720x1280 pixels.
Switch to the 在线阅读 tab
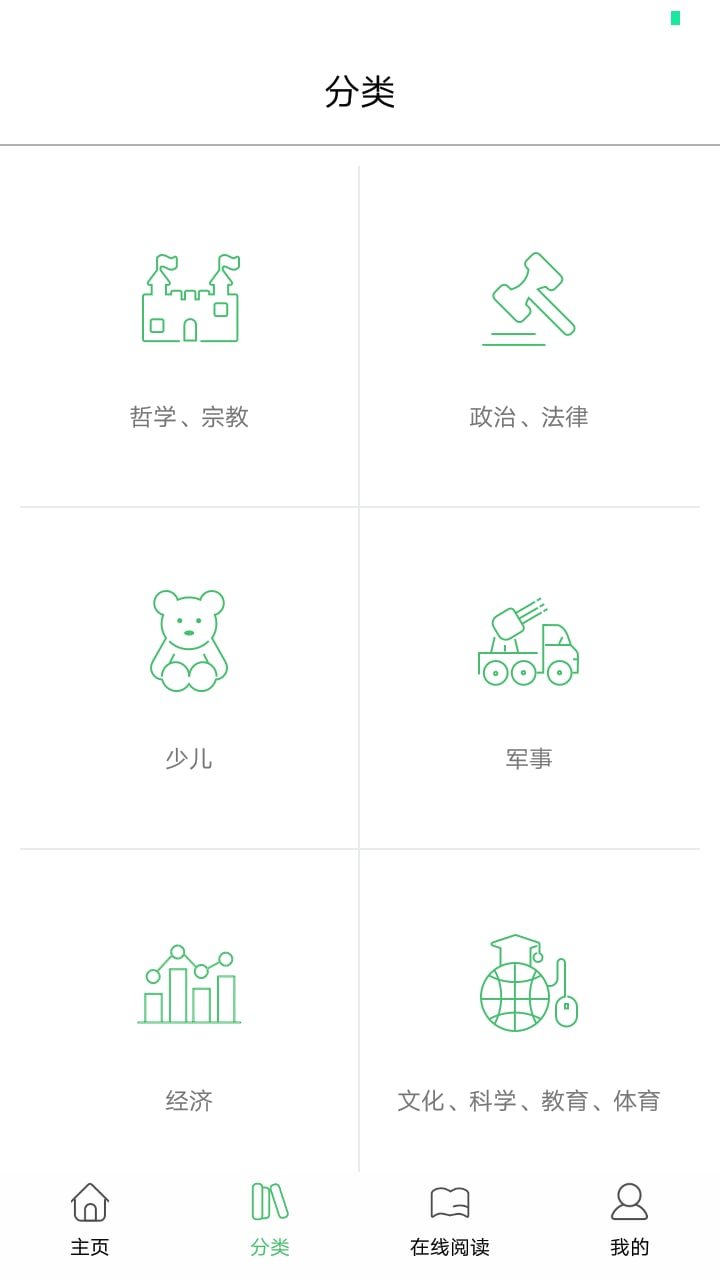coord(450,1247)
